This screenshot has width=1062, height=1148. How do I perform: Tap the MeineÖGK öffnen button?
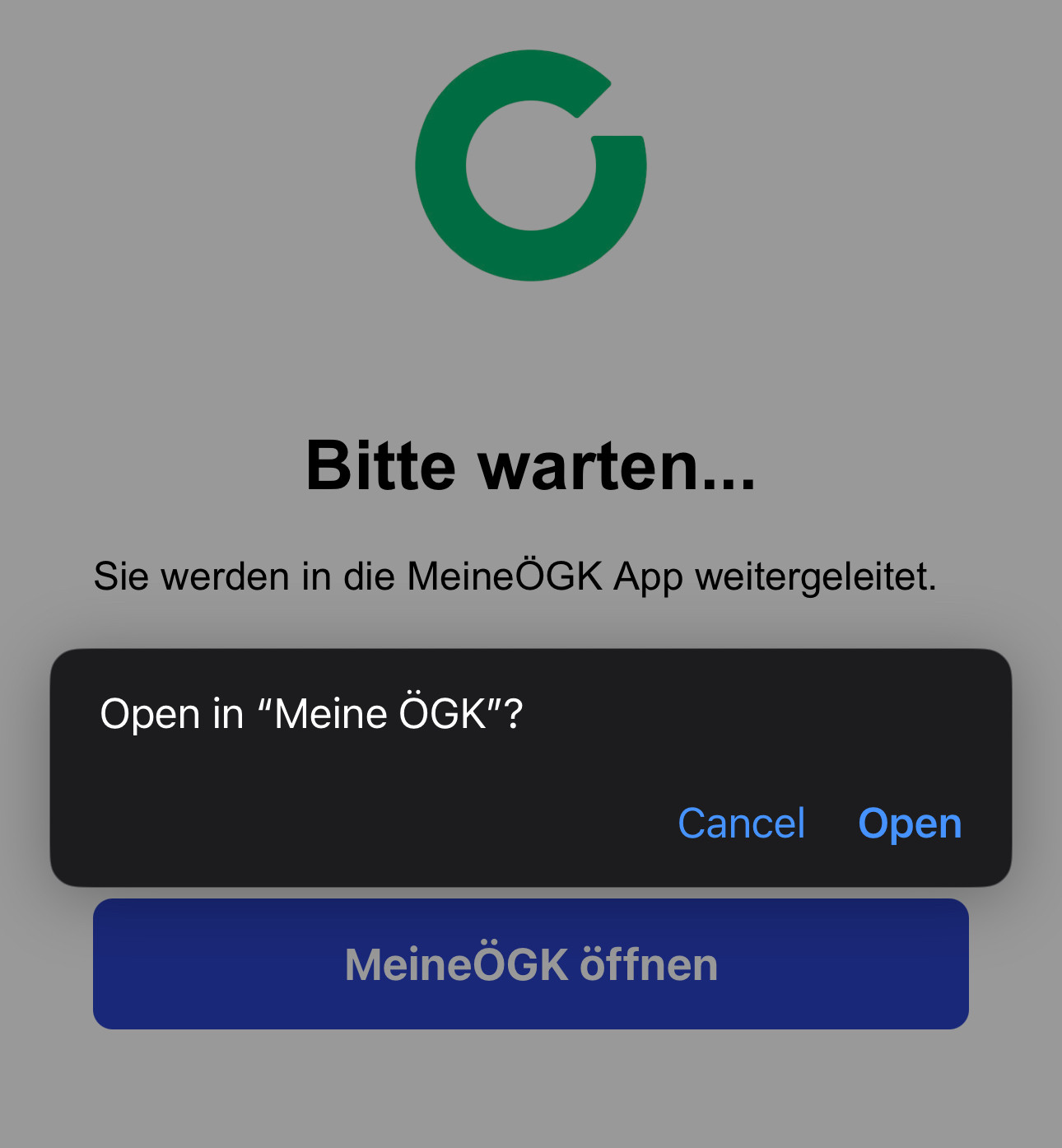click(x=531, y=964)
